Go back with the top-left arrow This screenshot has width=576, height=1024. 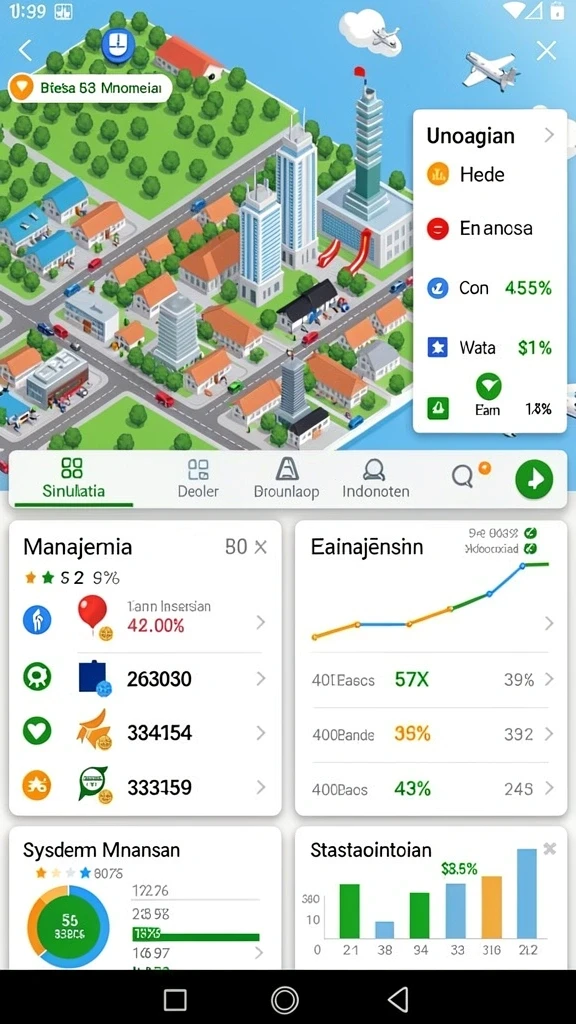[25, 50]
